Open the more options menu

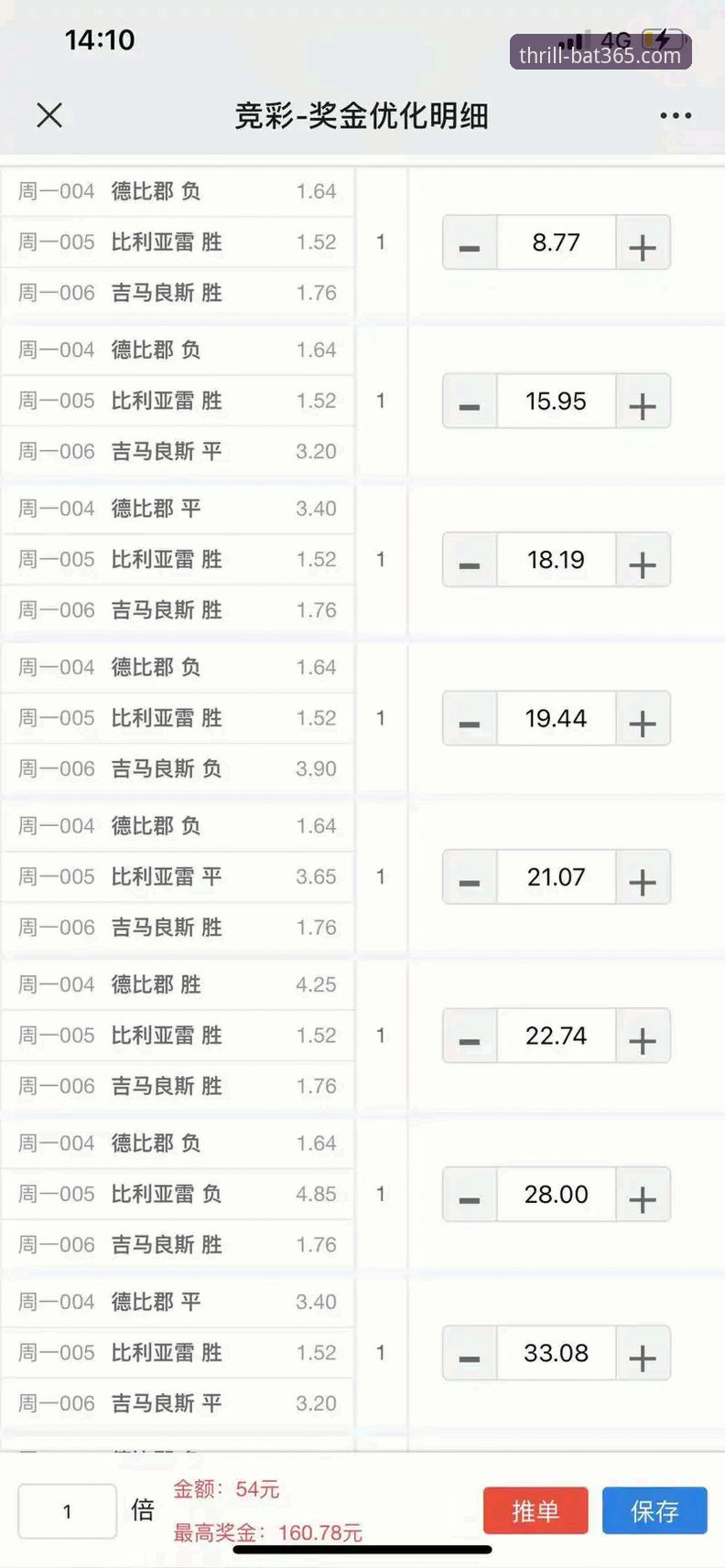click(x=675, y=114)
